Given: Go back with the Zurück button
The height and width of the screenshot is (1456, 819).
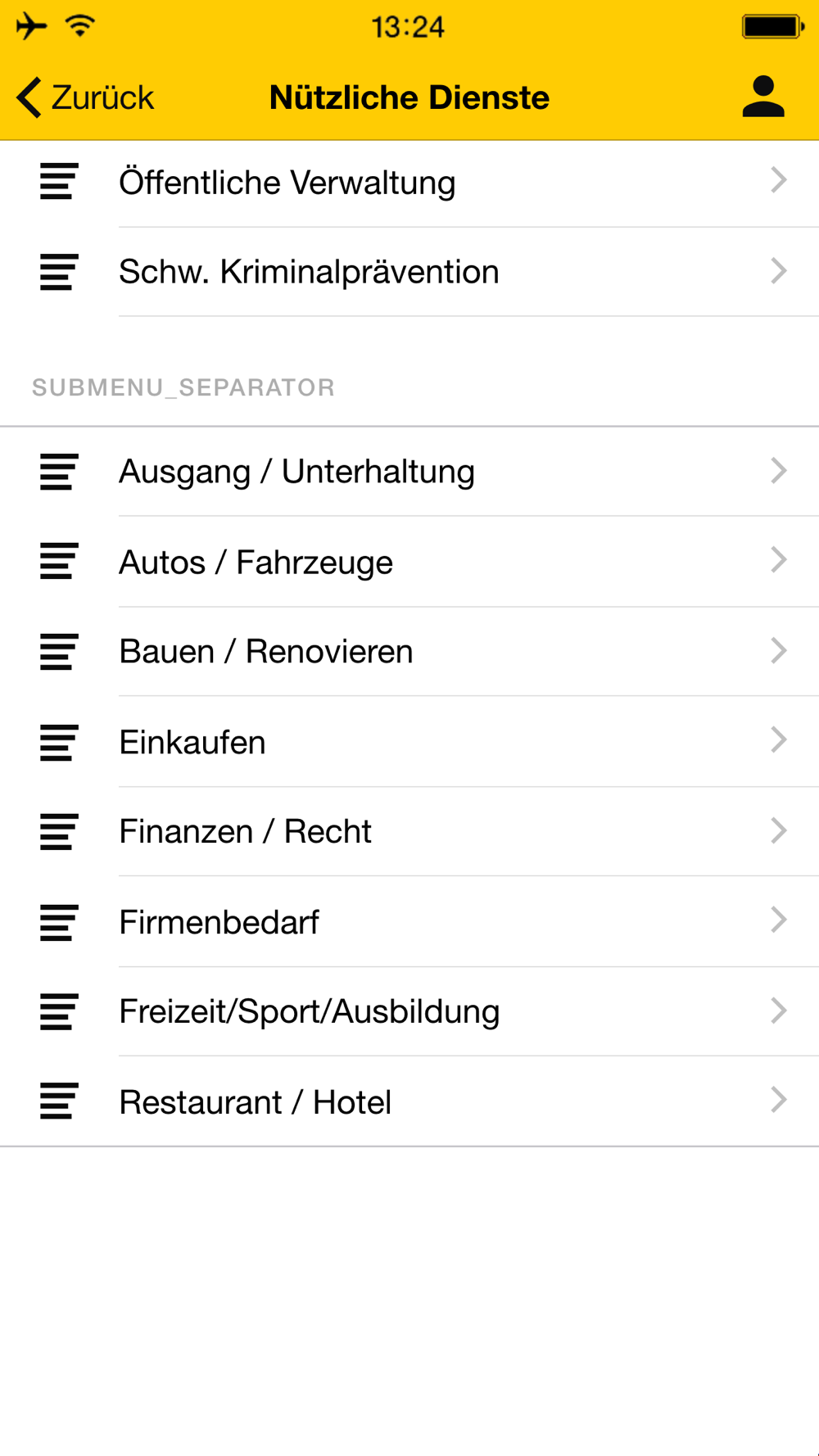Looking at the screenshot, I should click(85, 97).
